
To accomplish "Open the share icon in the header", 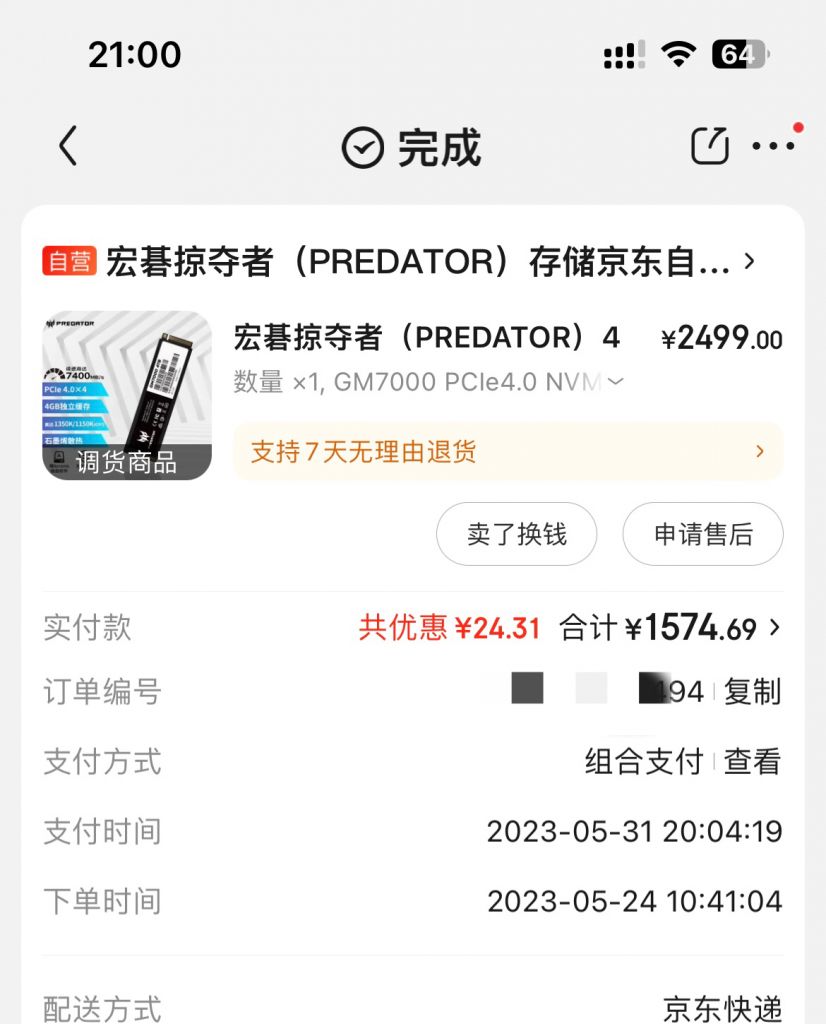I will click(x=710, y=146).
